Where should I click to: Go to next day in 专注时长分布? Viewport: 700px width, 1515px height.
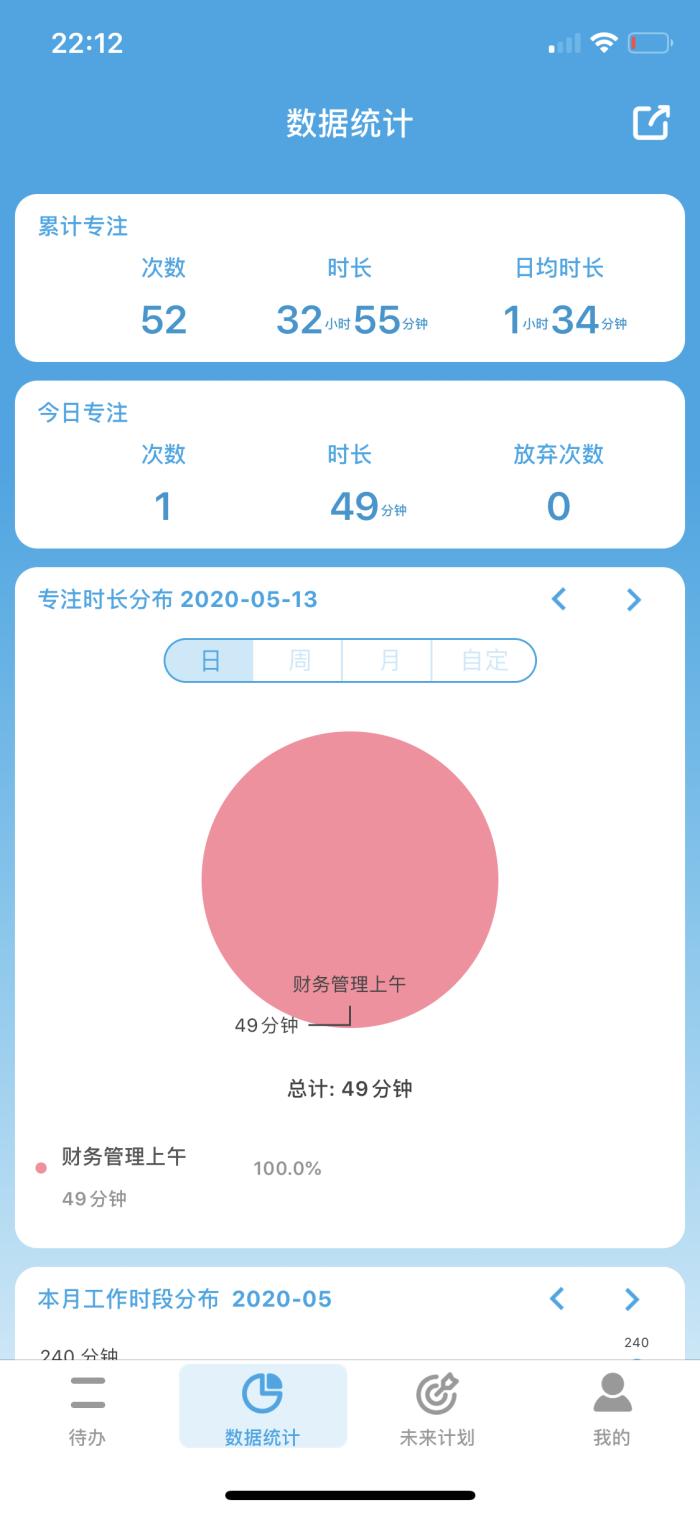pyautogui.click(x=633, y=599)
